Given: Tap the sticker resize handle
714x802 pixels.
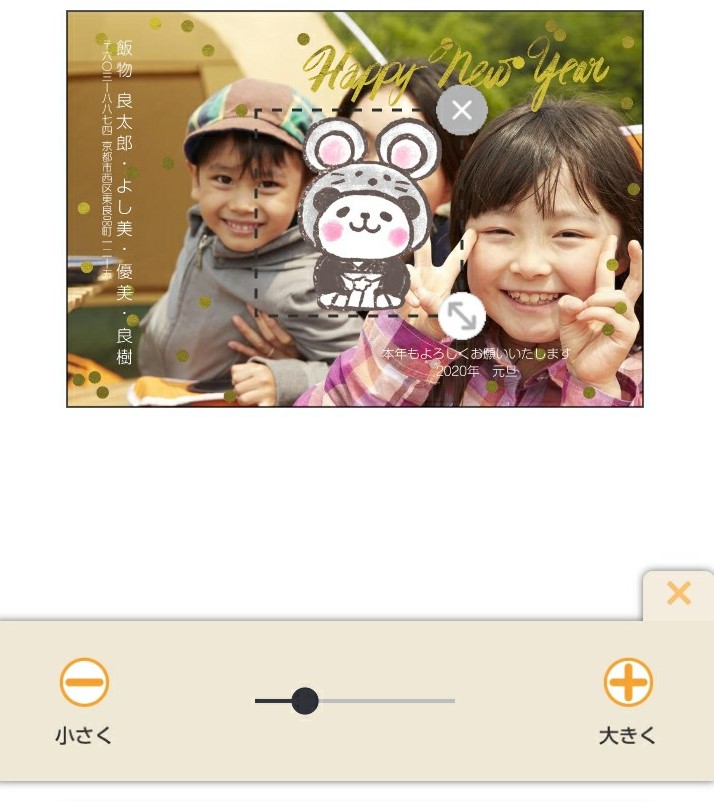Looking at the screenshot, I should 461,316.
